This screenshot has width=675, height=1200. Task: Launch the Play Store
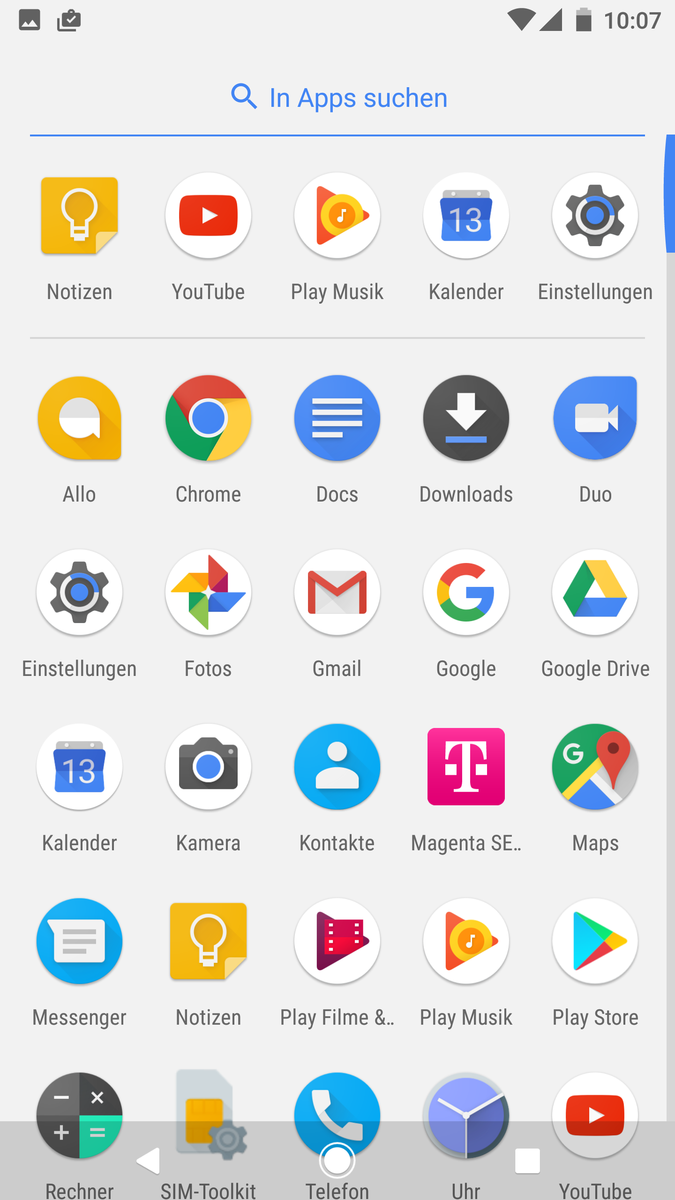(x=595, y=941)
